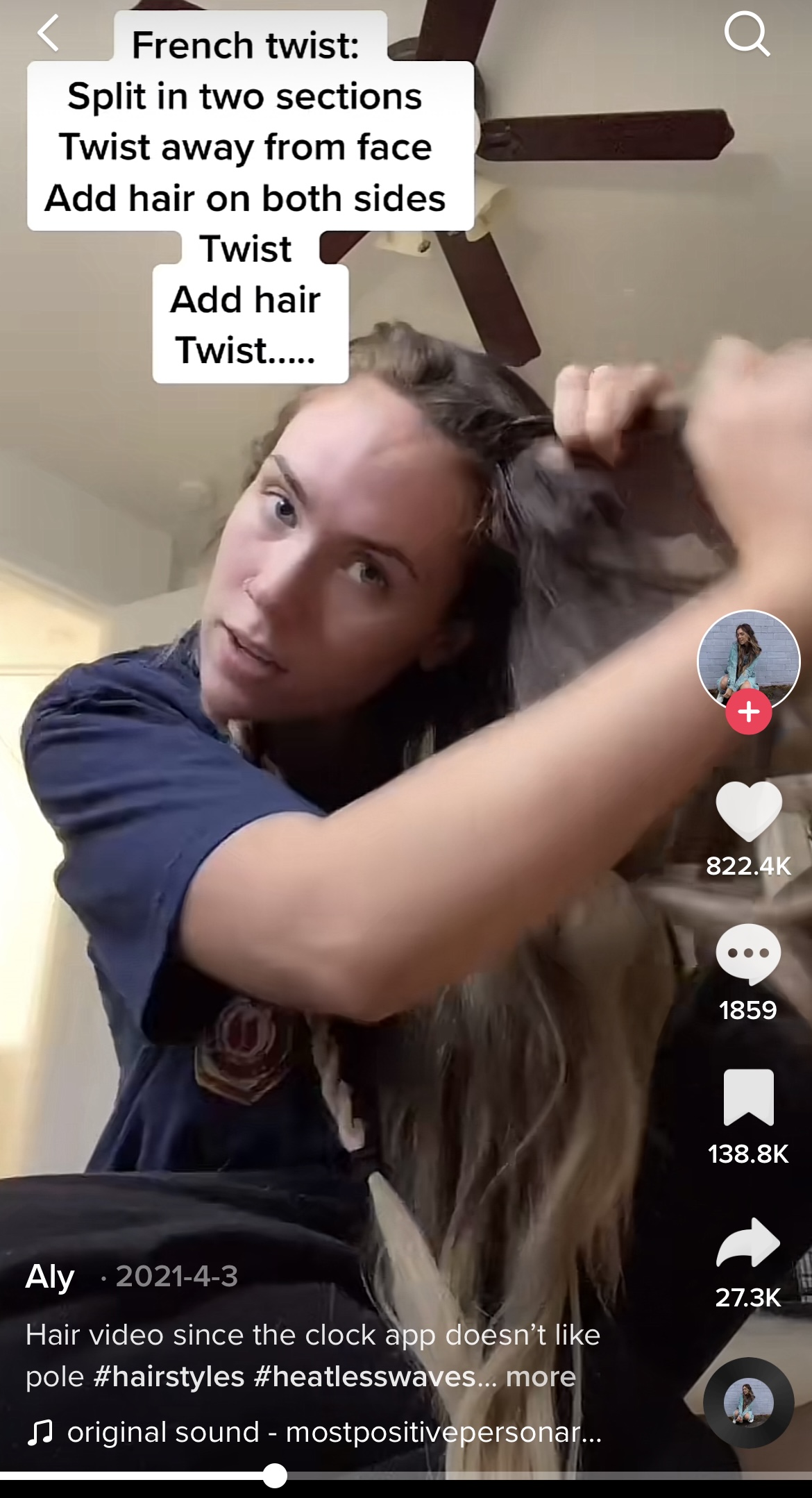This screenshot has height=1498, width=812.
Task: Share this video with the arrow icon
Action: [x=748, y=1243]
